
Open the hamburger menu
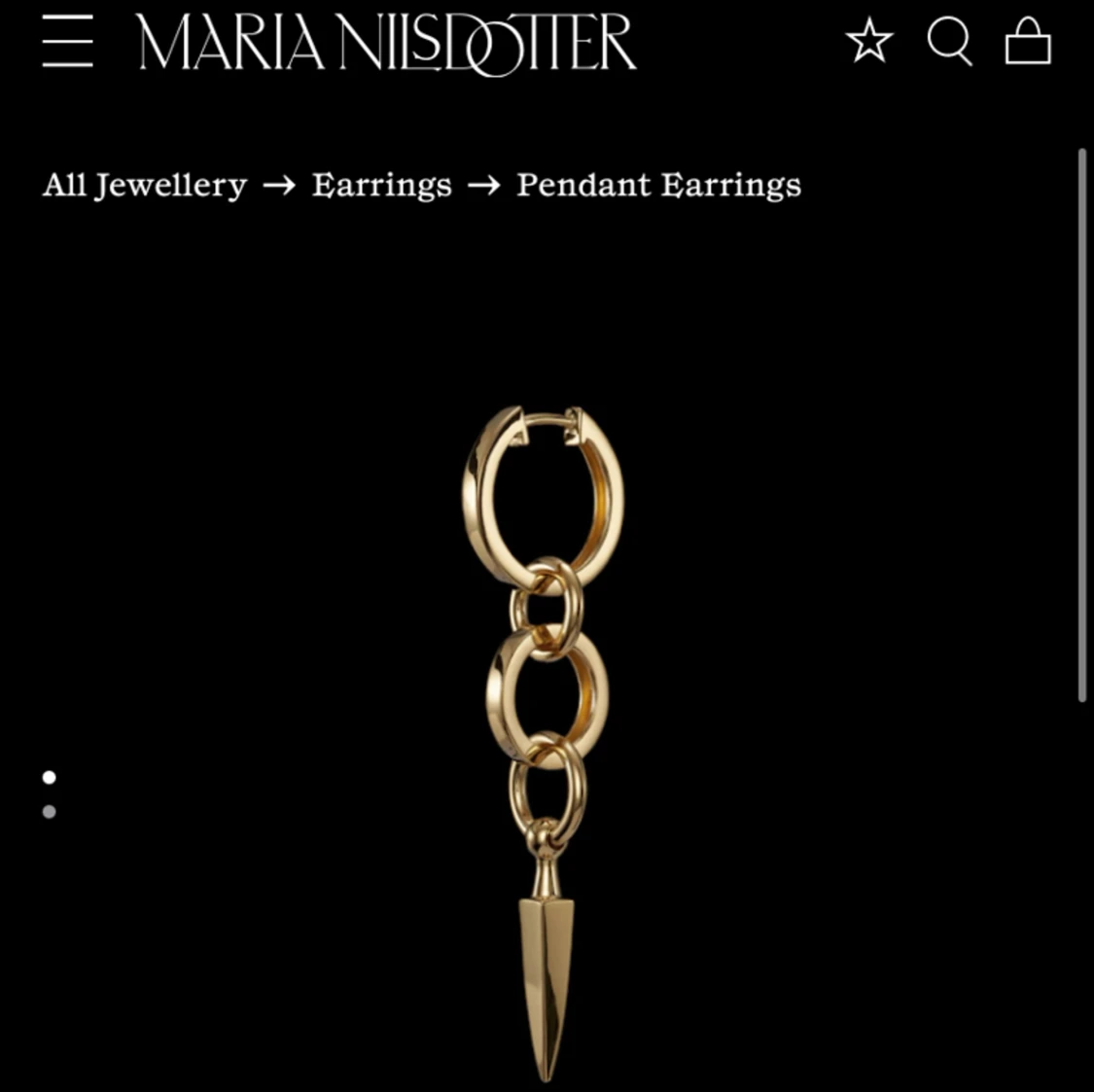tap(67, 42)
